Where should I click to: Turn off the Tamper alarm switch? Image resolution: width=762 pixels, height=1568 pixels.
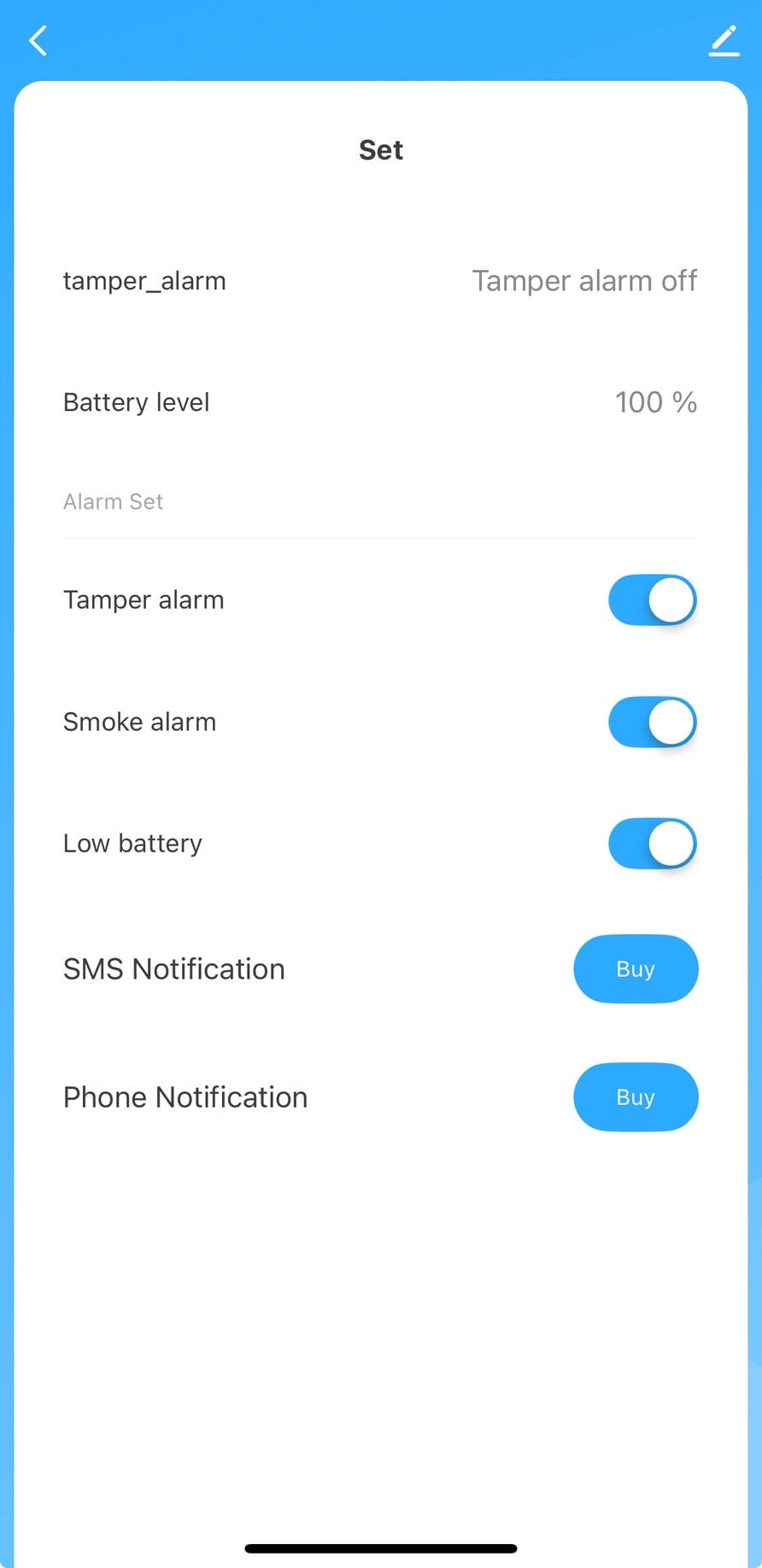pyautogui.click(x=653, y=600)
